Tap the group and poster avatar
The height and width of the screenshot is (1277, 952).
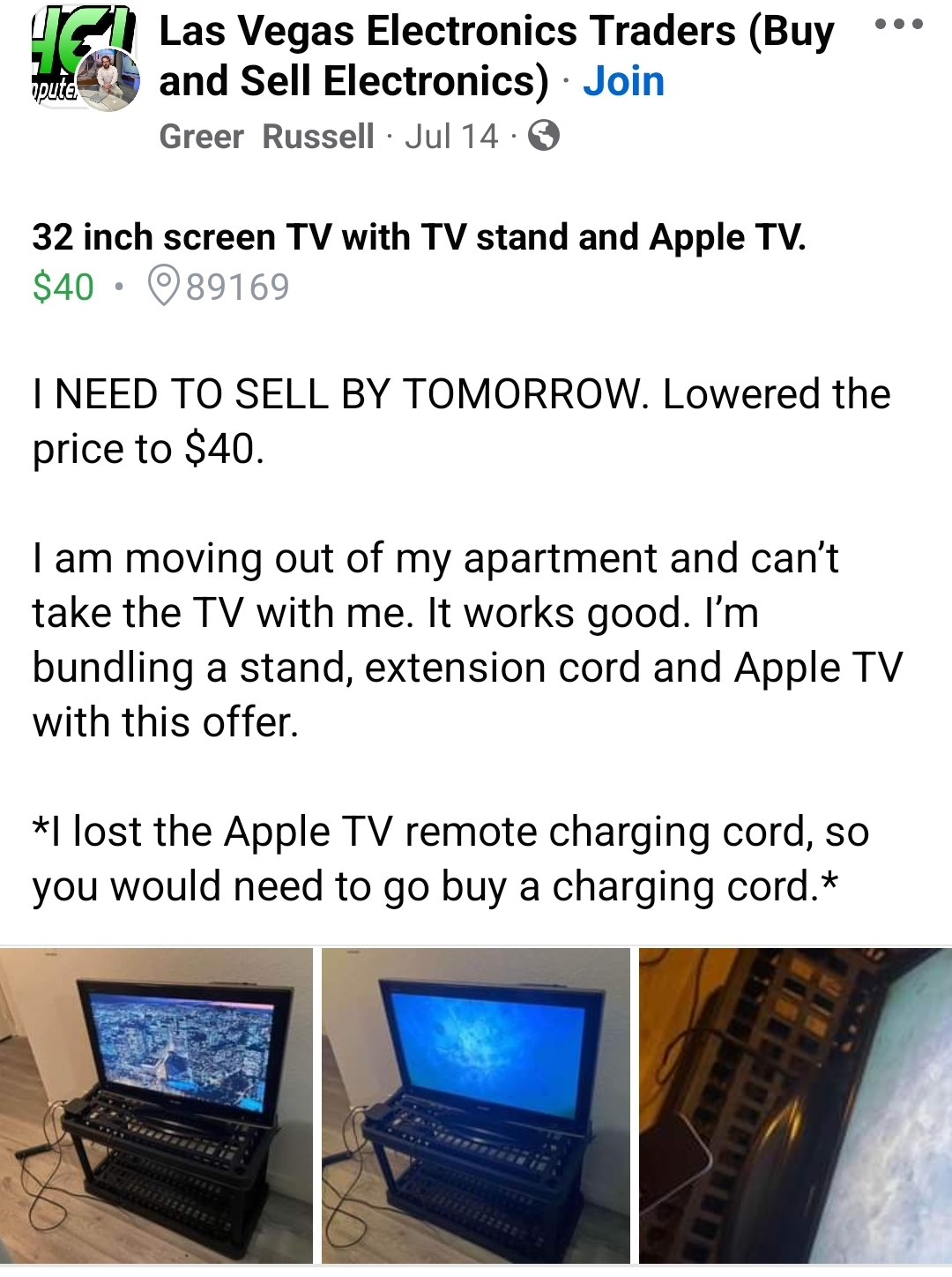85,58
